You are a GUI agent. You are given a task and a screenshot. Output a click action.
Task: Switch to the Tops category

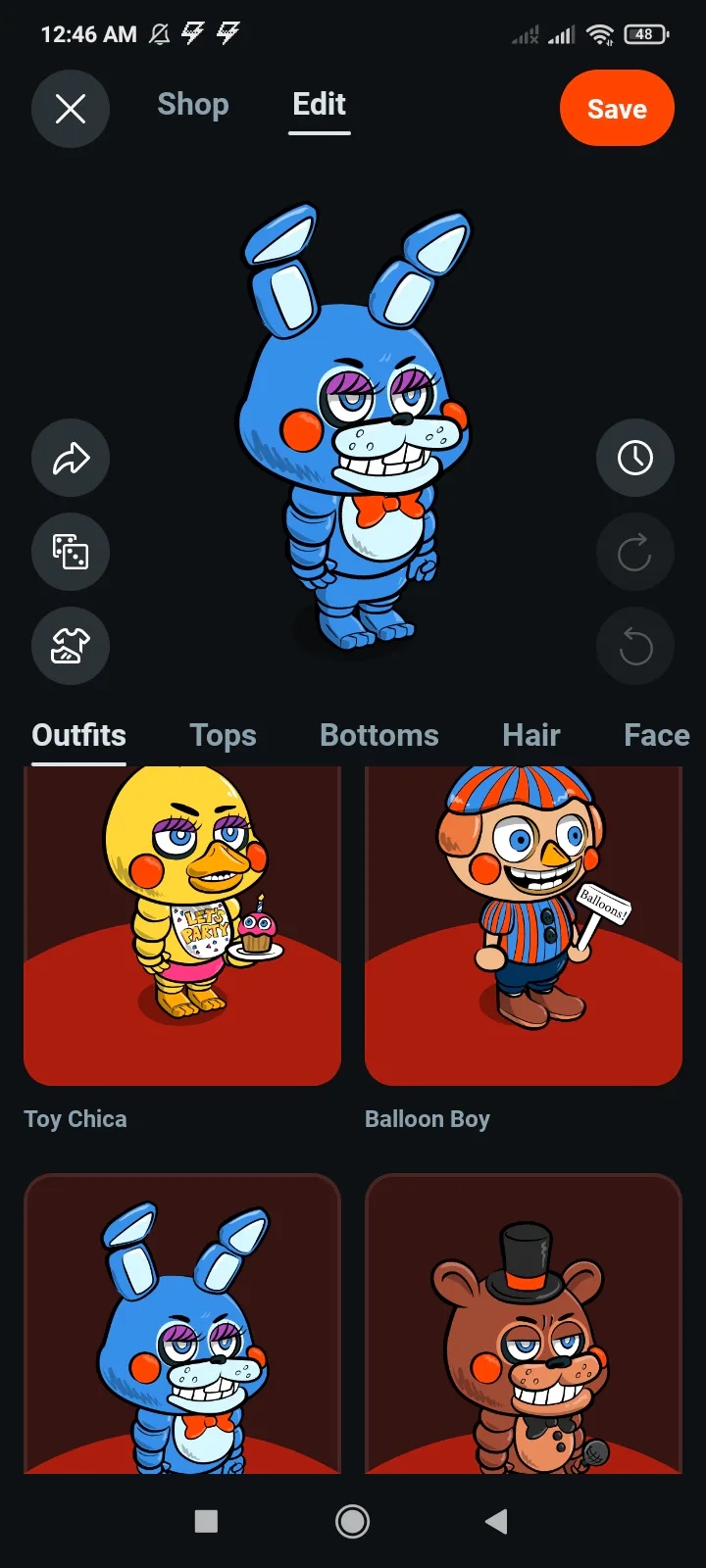pos(223,736)
